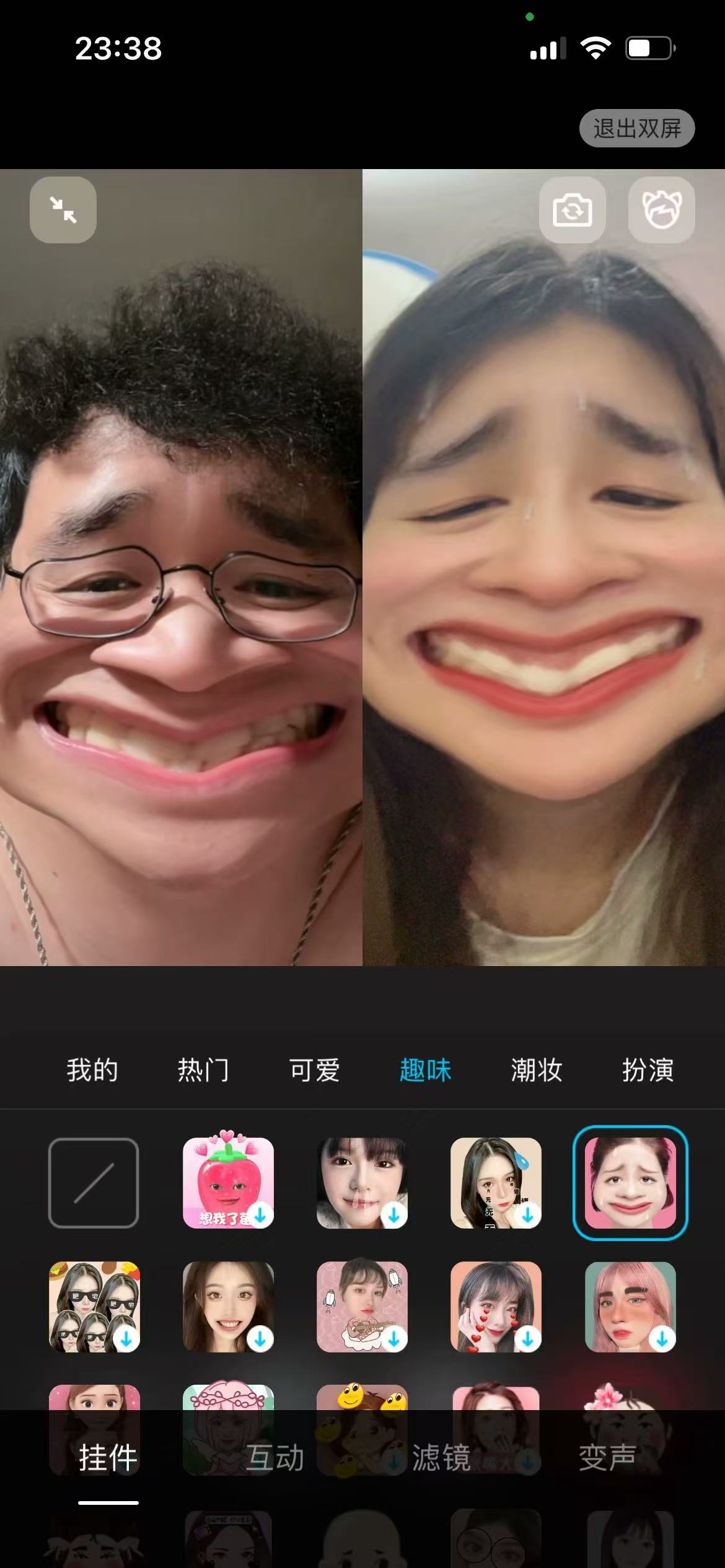725x1568 pixels.
Task: Switch to the 可爱 category
Action: (x=314, y=1070)
